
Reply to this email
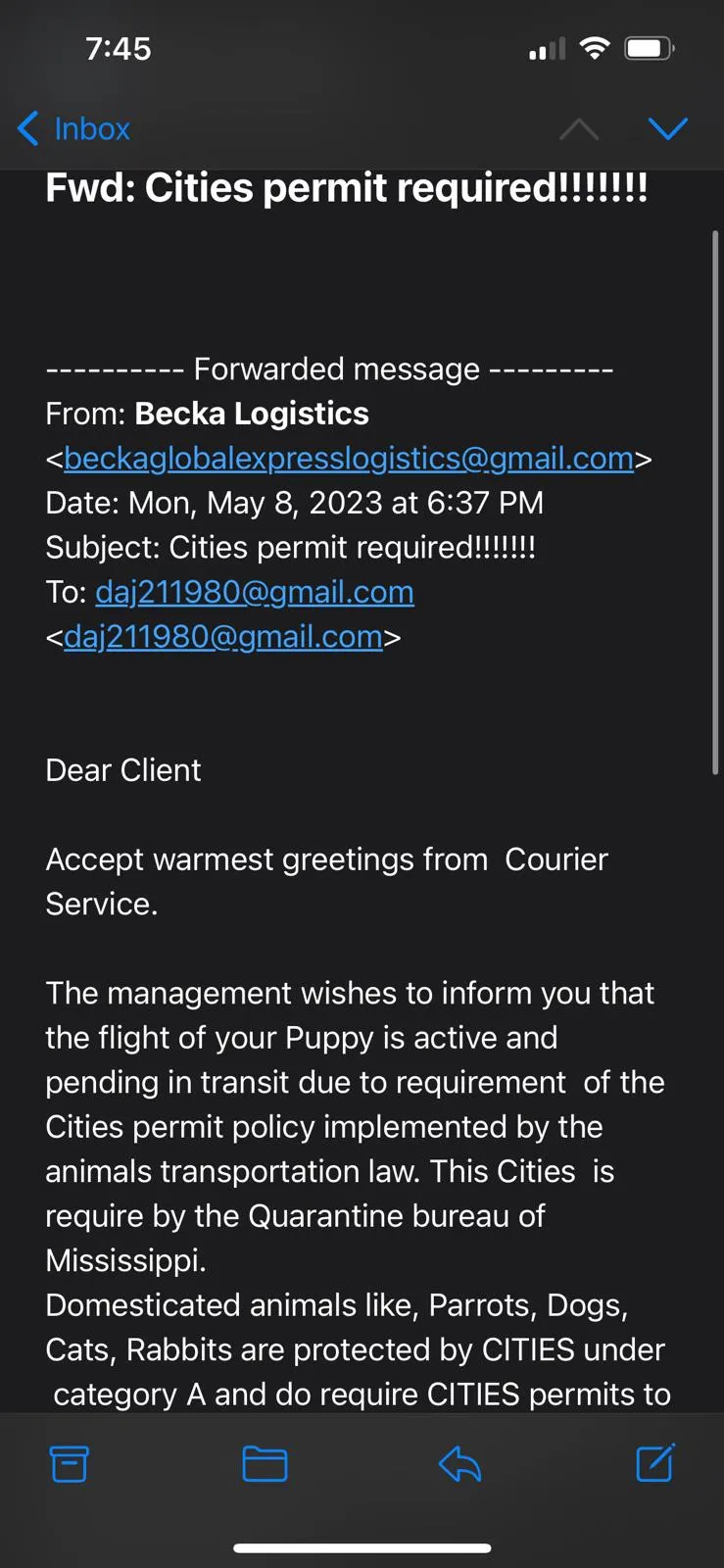click(459, 1464)
